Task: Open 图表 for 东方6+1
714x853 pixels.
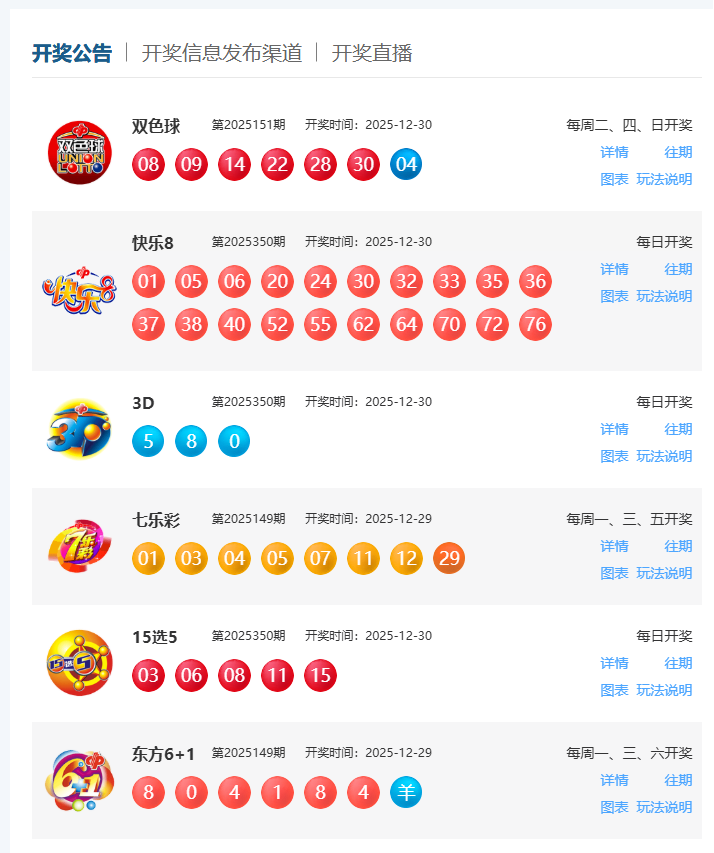Action: click(x=614, y=807)
